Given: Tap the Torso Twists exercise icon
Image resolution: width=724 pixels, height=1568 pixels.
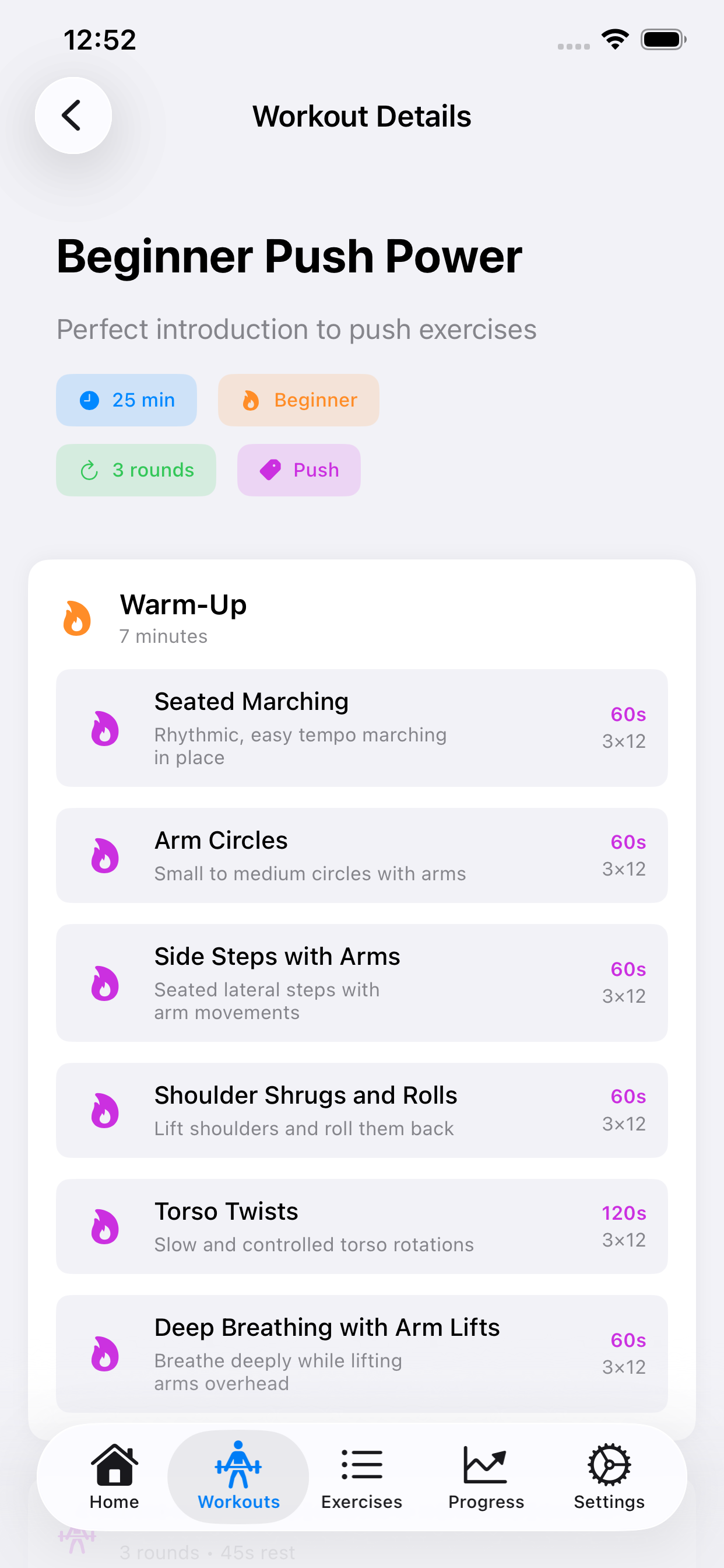Looking at the screenshot, I should (106, 1227).
